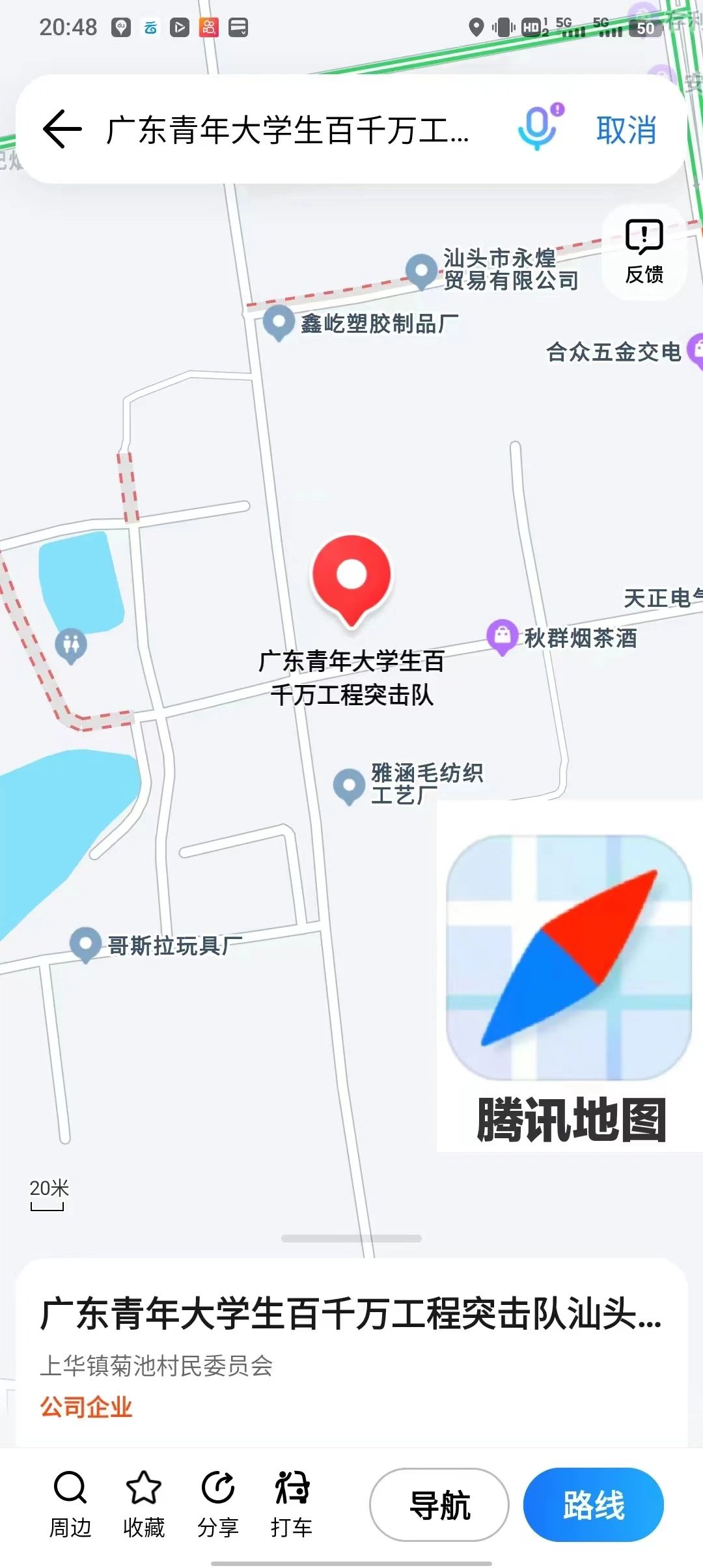Tap the search field with 广东青年大学生百千万工
Image resolution: width=703 pixels, height=1568 pixels.
[286, 130]
